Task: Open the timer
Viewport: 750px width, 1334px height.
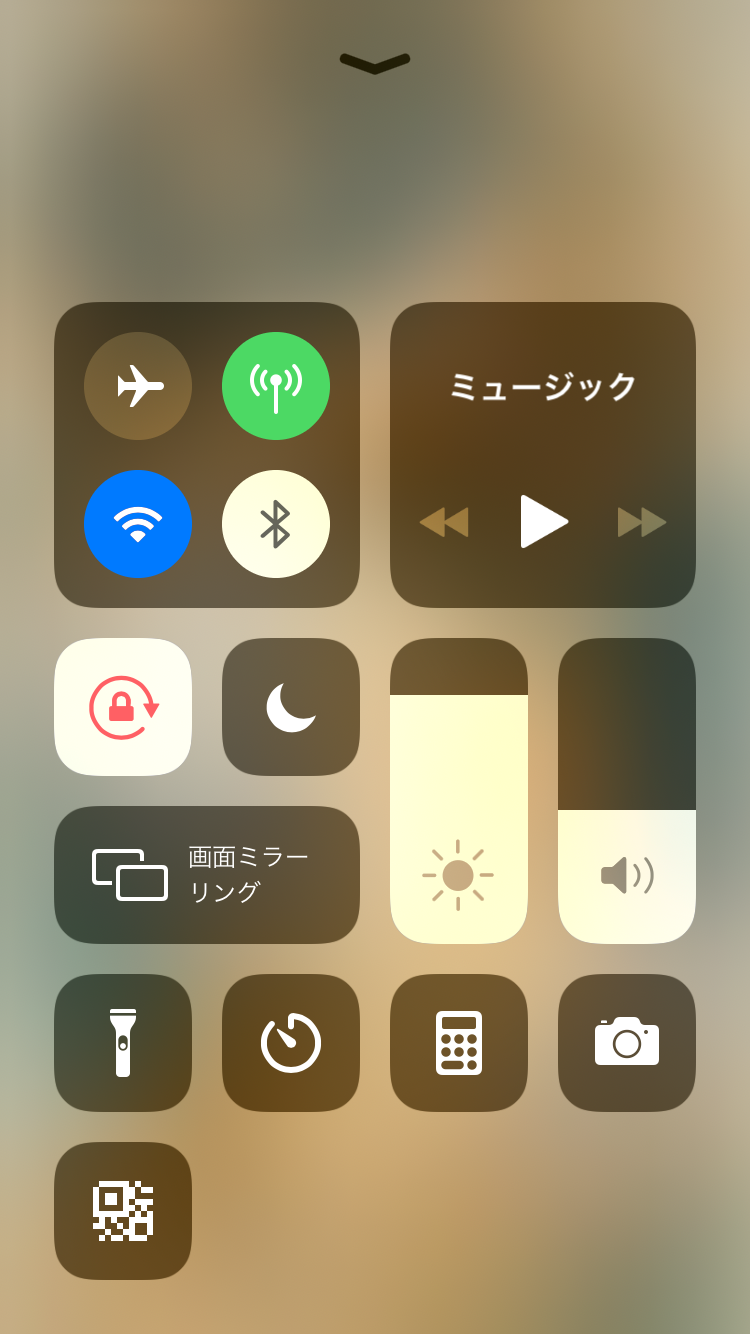Action: point(291,1043)
